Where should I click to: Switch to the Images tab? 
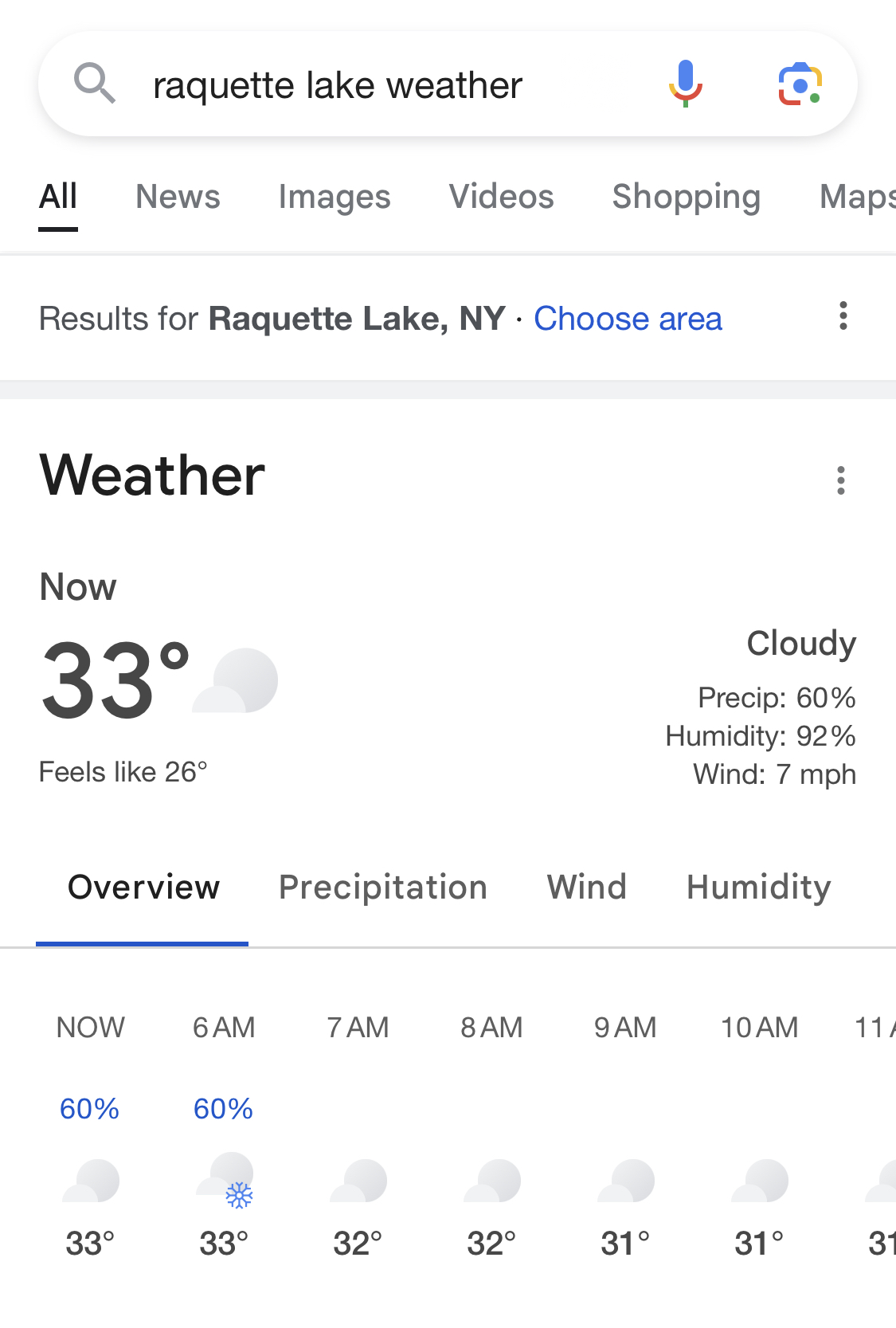[x=335, y=197]
